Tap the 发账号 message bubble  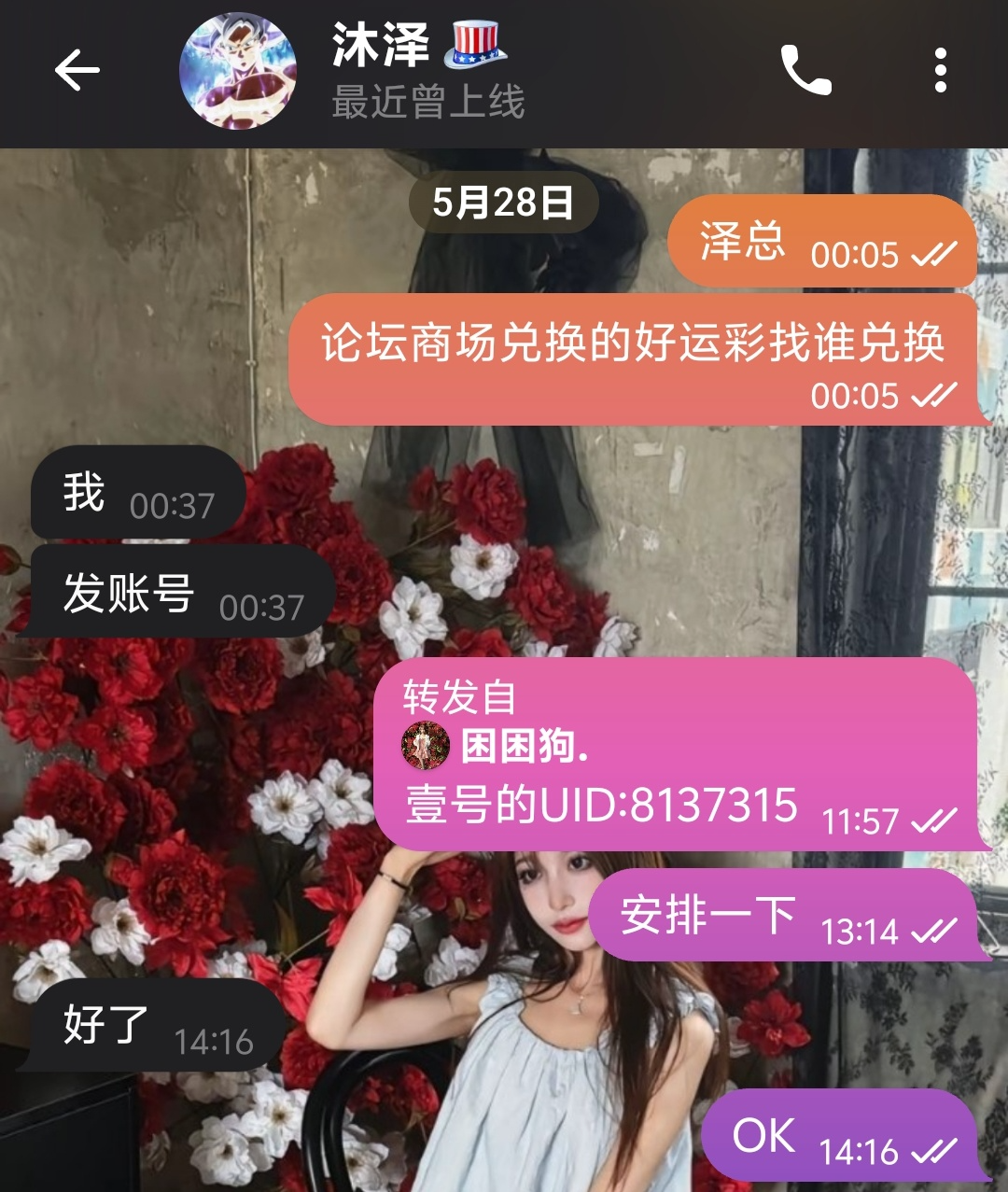pyautogui.click(x=177, y=594)
